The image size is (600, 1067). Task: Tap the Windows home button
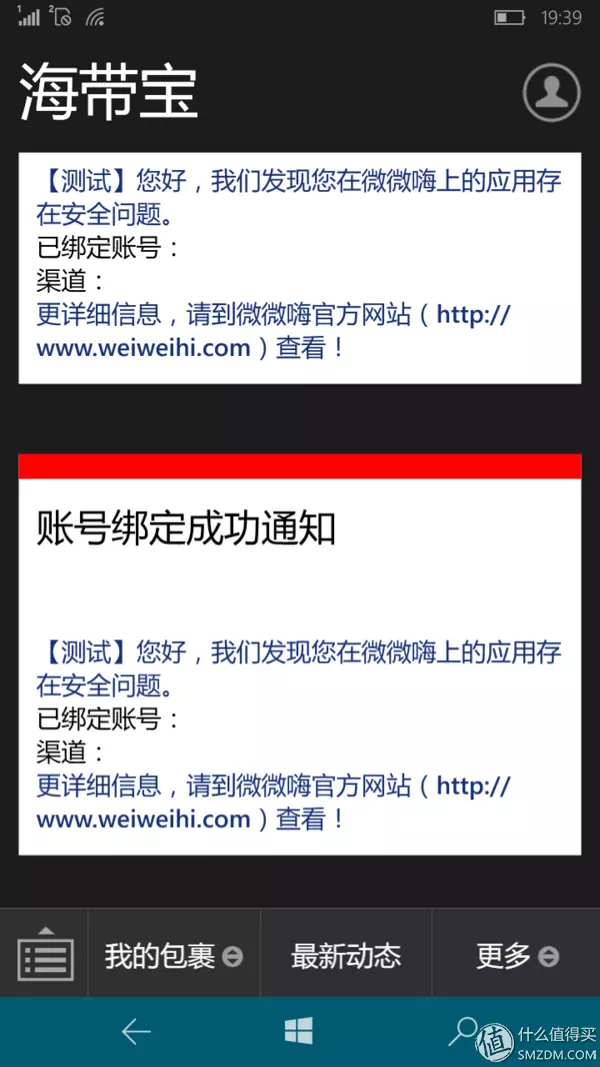click(299, 1032)
